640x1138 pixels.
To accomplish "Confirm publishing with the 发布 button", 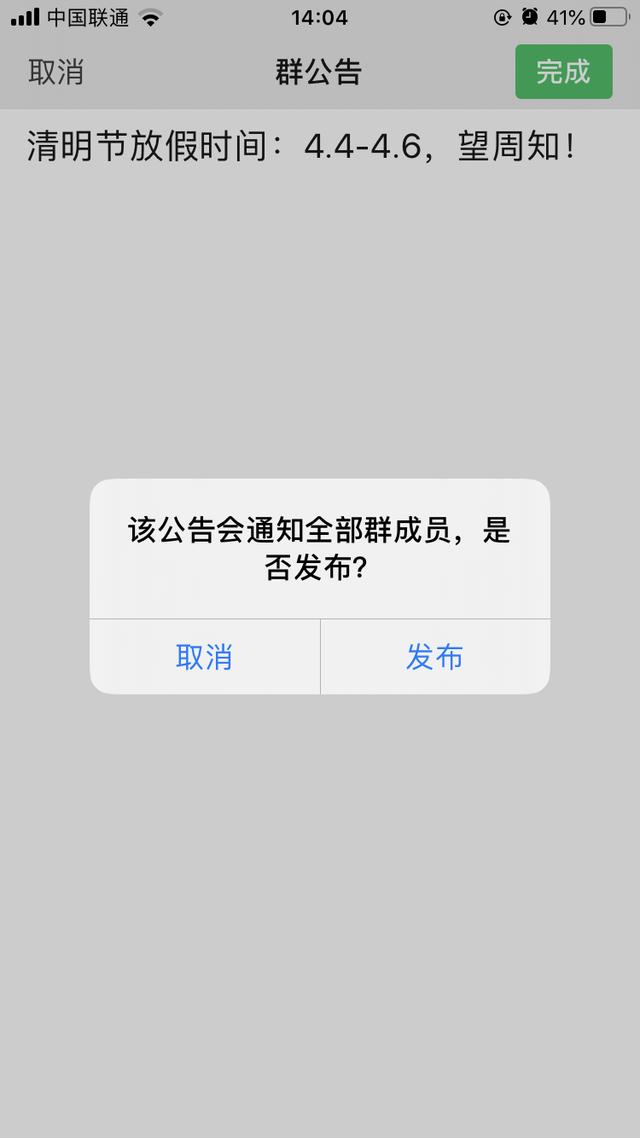I will click(435, 657).
